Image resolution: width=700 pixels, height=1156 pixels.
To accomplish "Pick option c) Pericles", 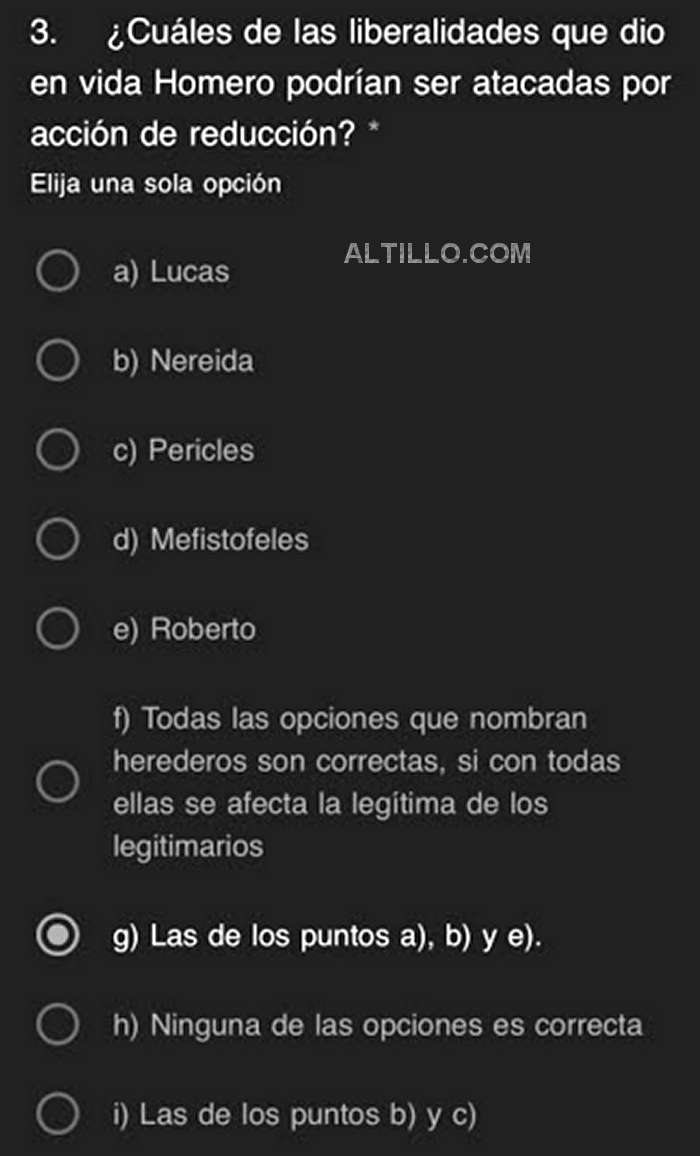I will [x=58, y=451].
